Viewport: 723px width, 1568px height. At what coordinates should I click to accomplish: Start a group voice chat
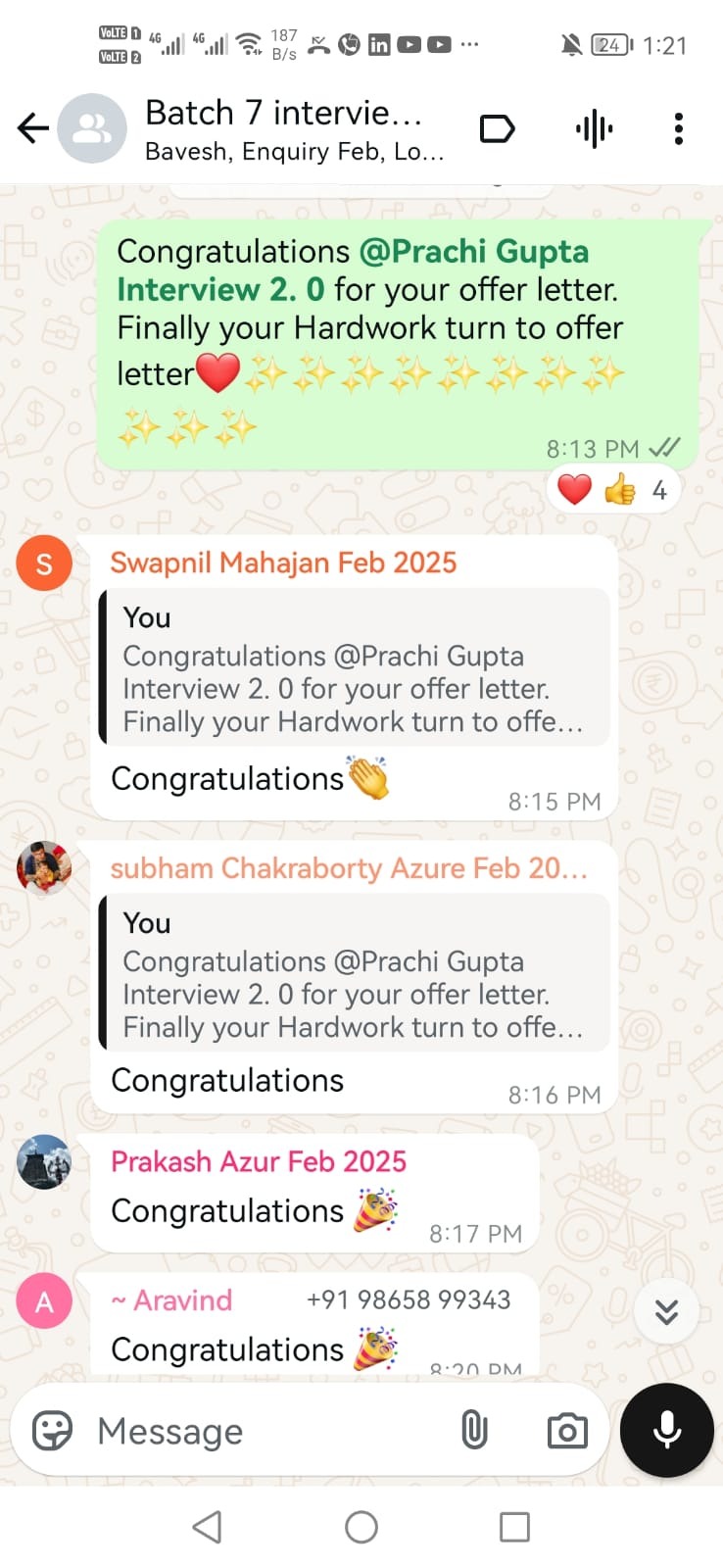click(594, 128)
